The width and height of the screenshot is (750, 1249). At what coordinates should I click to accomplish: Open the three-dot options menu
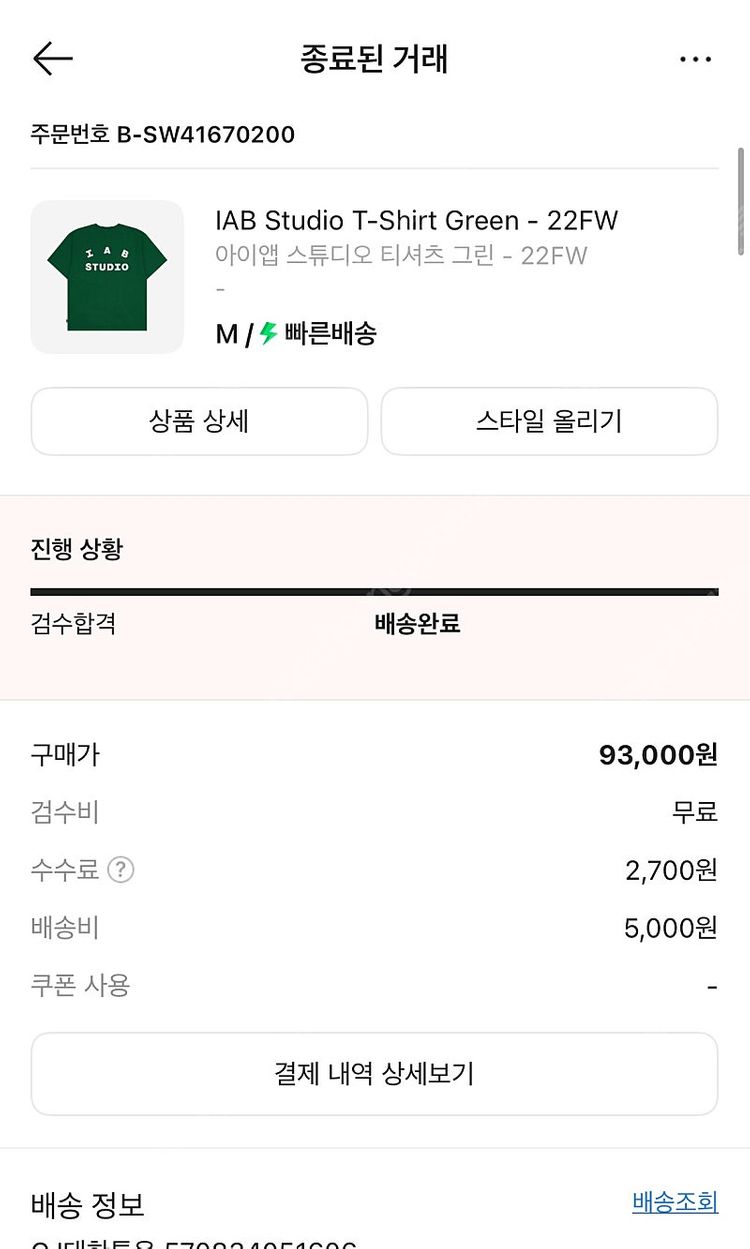point(695,60)
